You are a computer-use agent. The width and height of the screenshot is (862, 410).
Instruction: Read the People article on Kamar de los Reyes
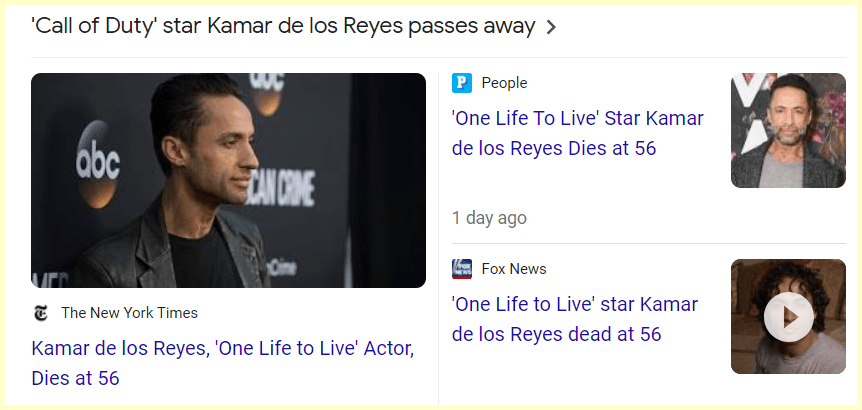click(577, 133)
